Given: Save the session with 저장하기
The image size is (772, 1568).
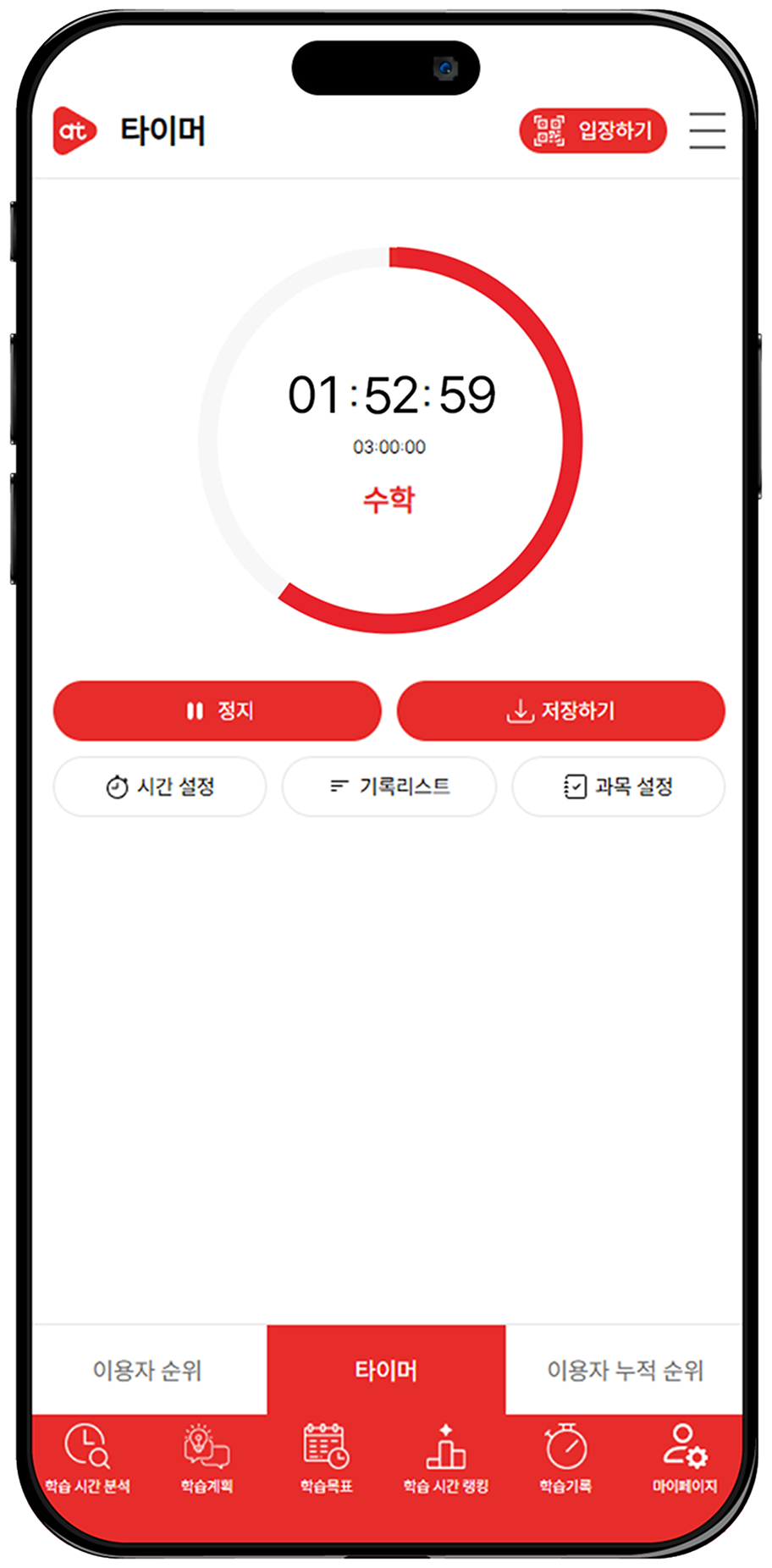Looking at the screenshot, I should [560, 710].
